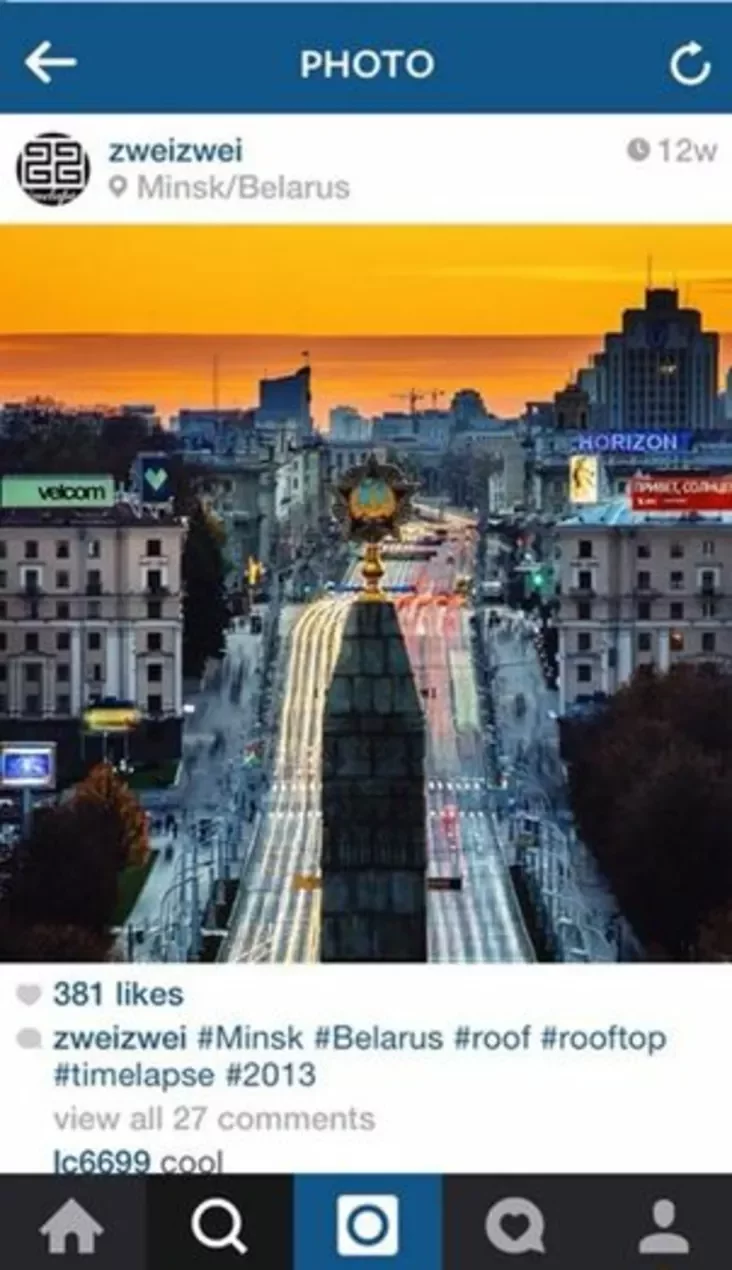Go back using the arrow icon
The width and height of the screenshot is (732, 1270).
tap(50, 63)
